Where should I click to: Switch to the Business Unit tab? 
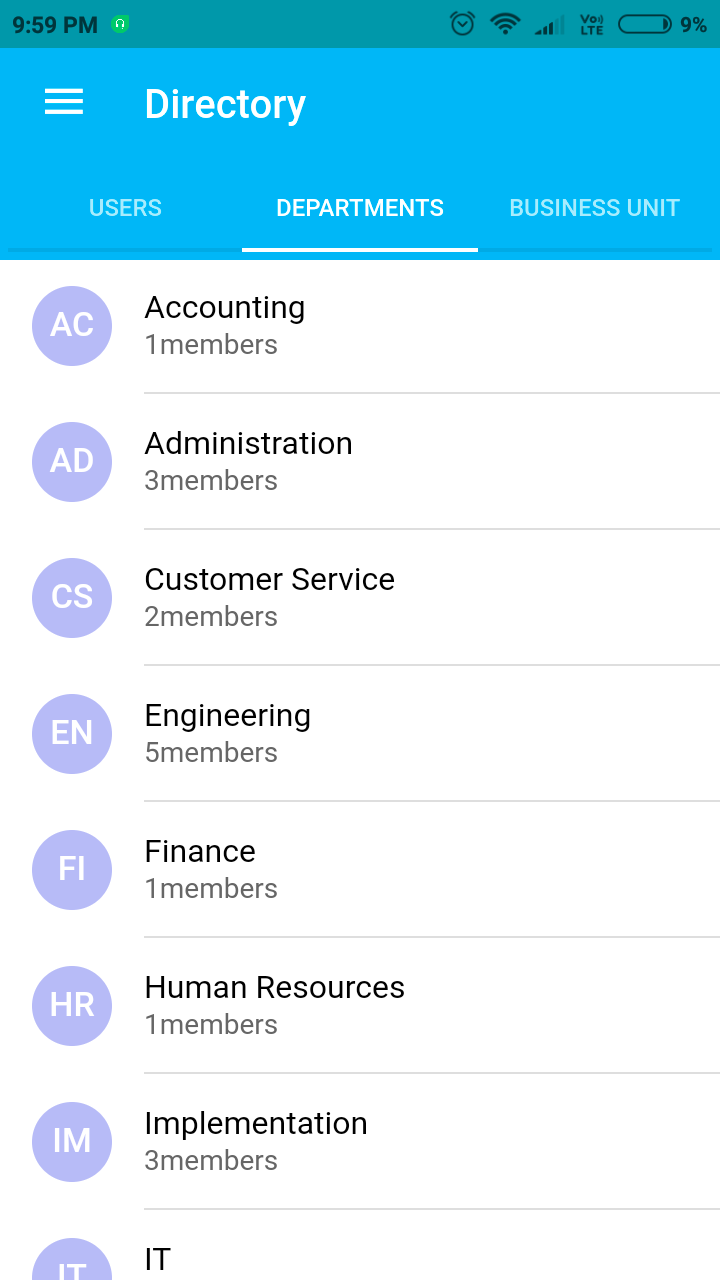coord(594,208)
